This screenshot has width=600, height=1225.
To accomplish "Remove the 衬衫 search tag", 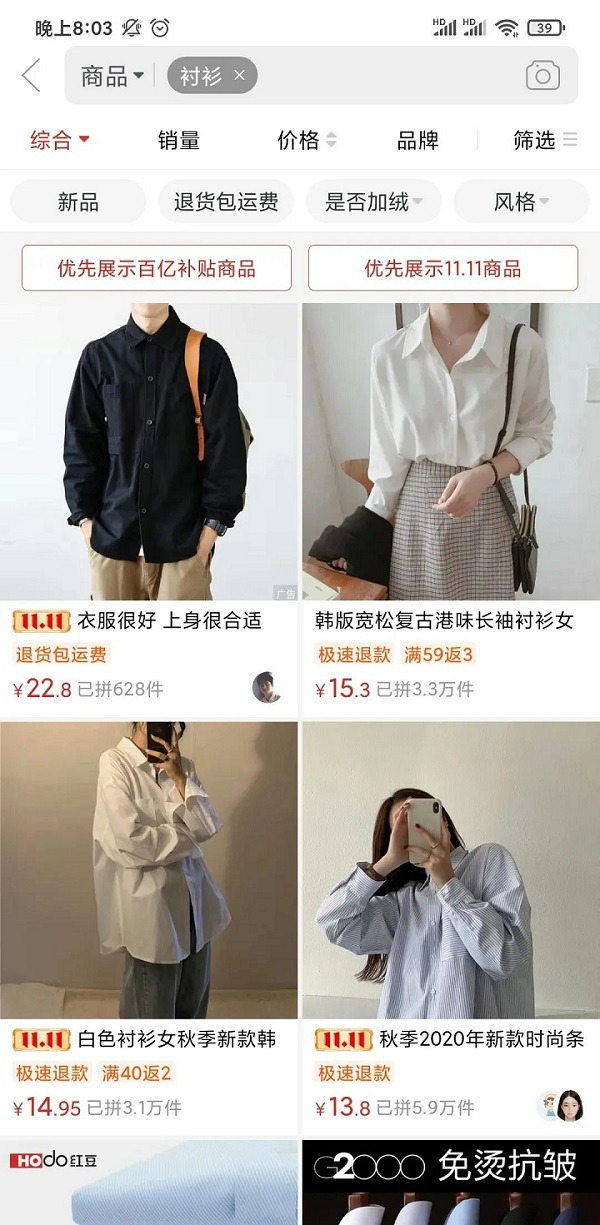I will pos(239,75).
